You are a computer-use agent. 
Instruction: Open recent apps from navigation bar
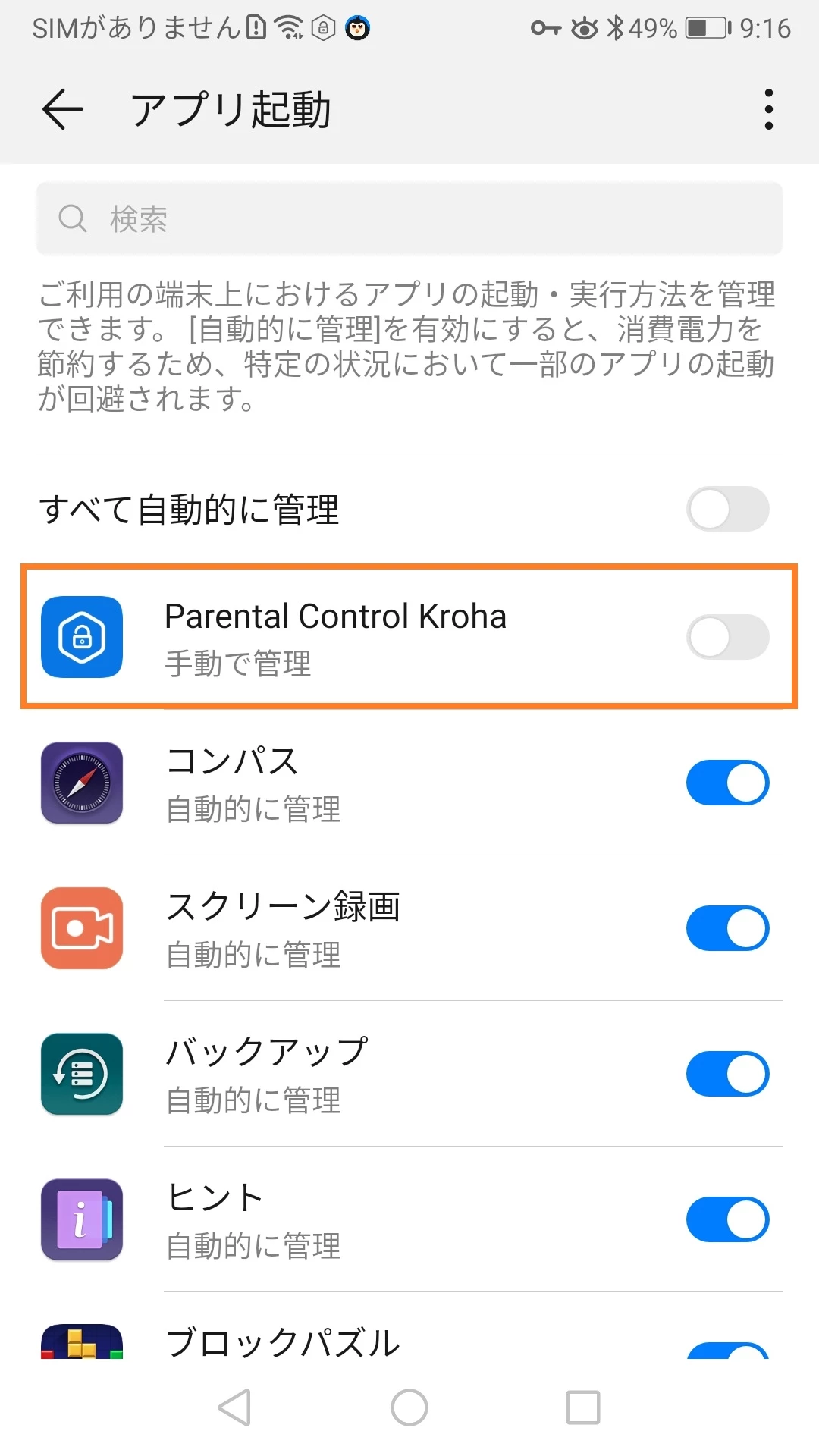pos(583,1407)
